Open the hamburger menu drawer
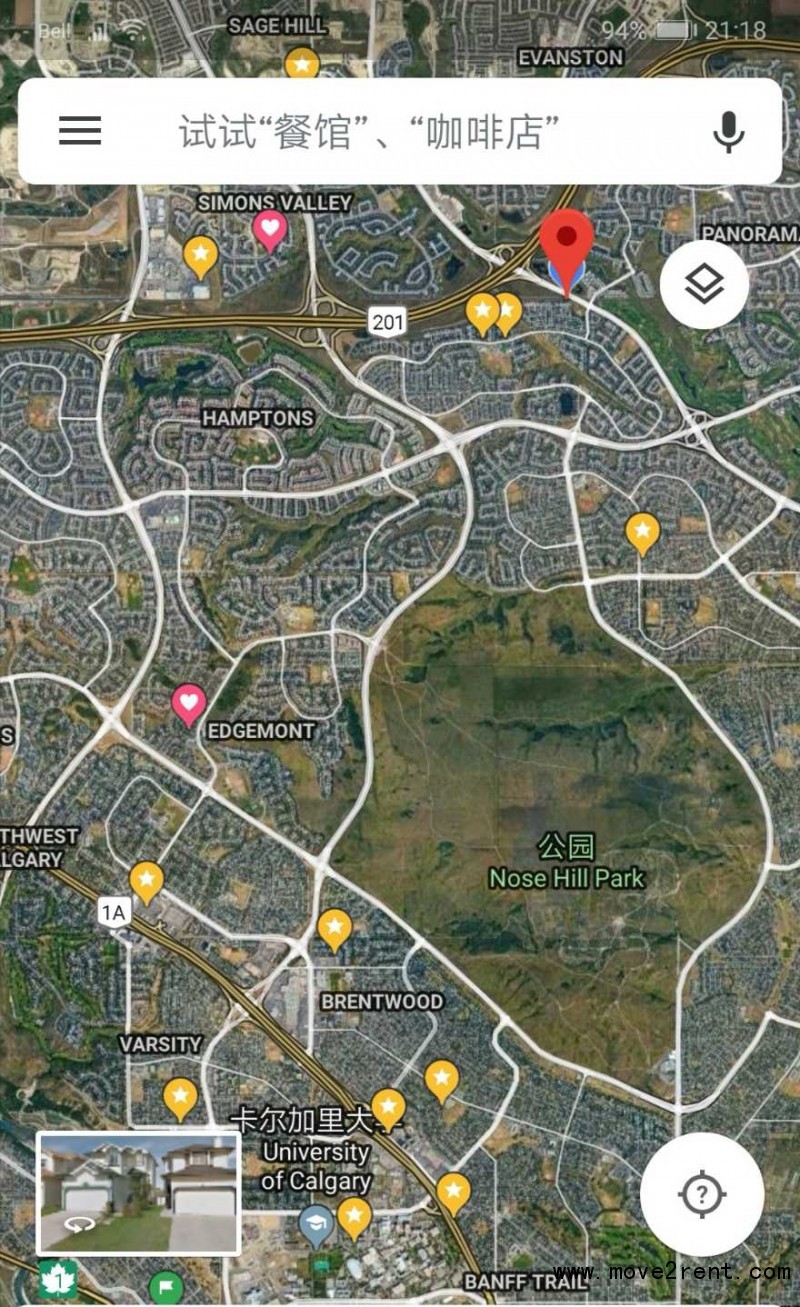The height and width of the screenshot is (1307, 800). click(80, 130)
